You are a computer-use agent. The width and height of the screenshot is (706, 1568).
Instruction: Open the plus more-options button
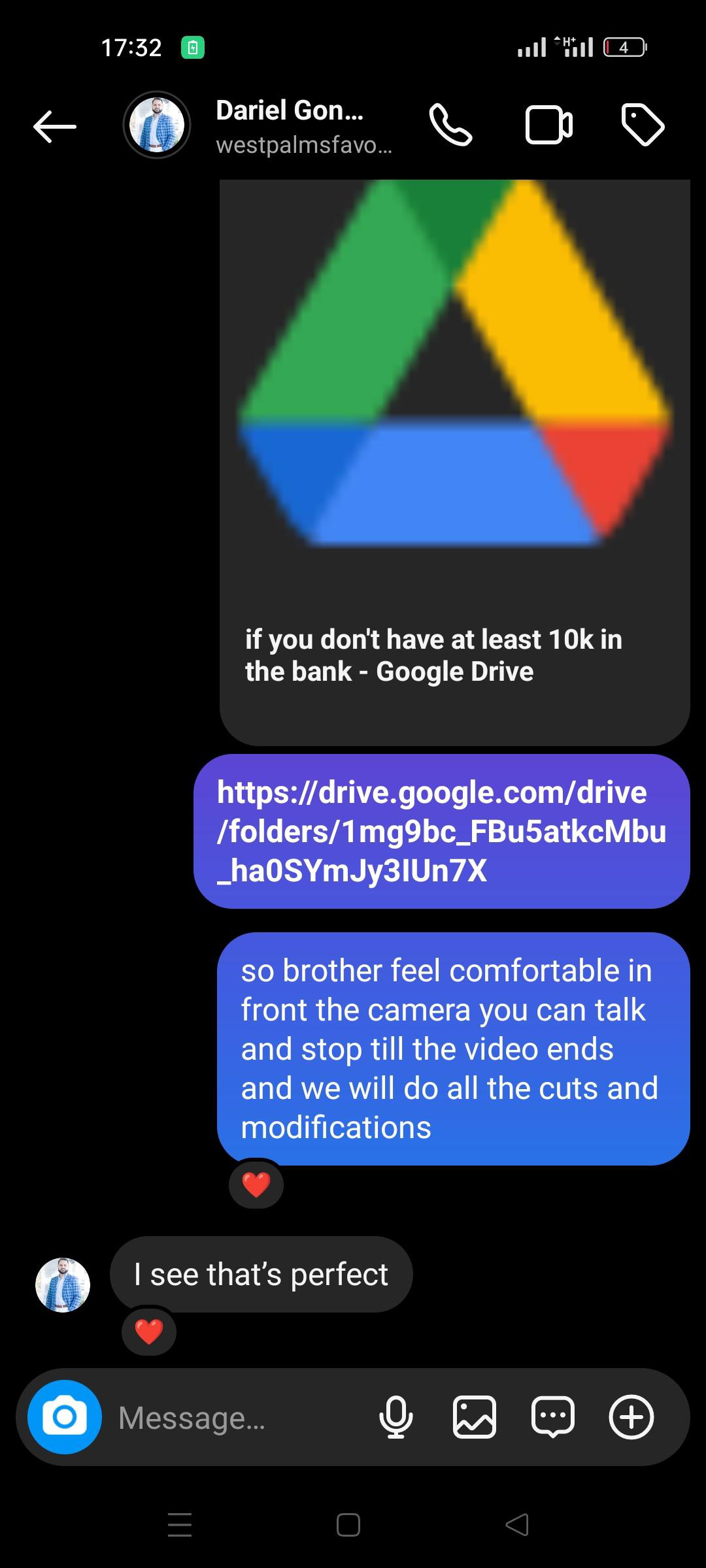click(631, 1417)
